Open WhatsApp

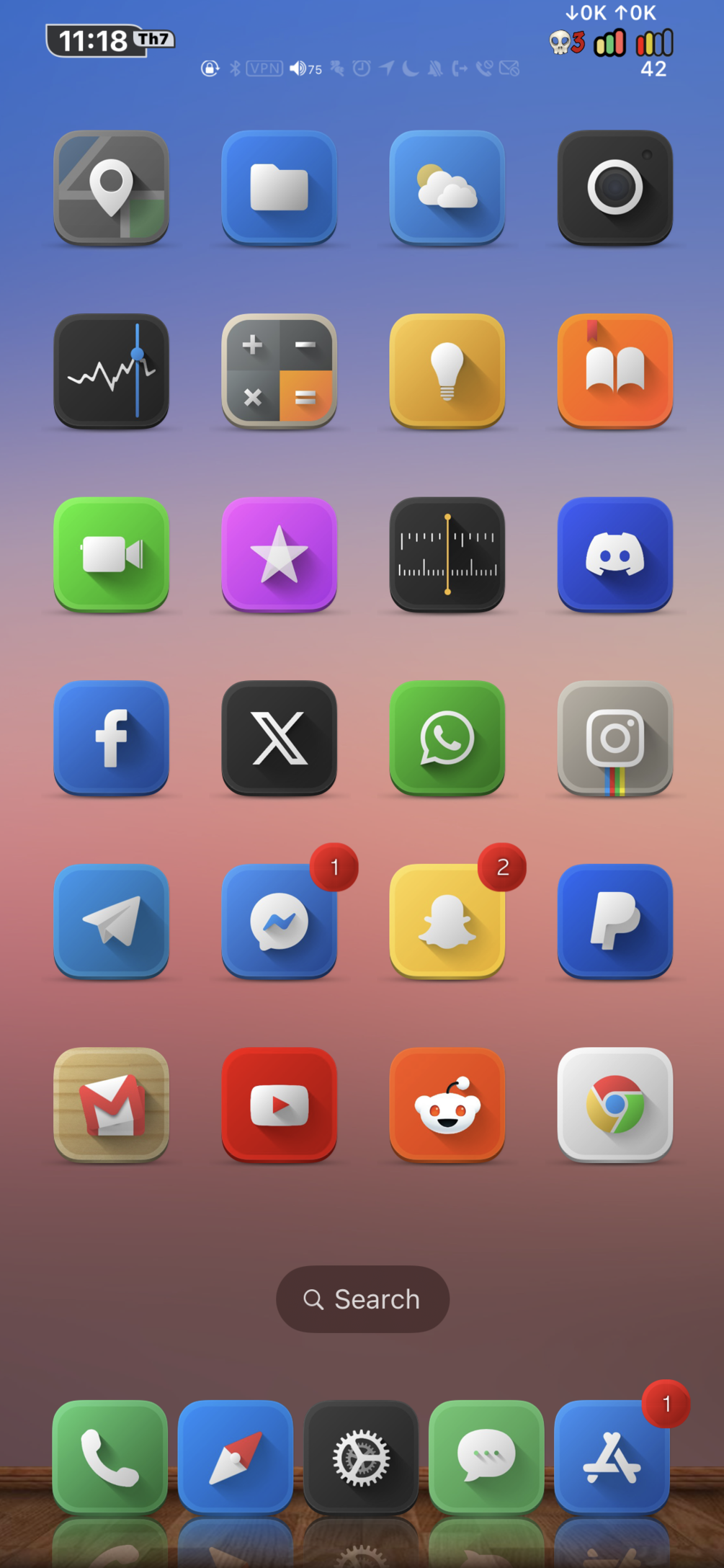[x=447, y=739]
